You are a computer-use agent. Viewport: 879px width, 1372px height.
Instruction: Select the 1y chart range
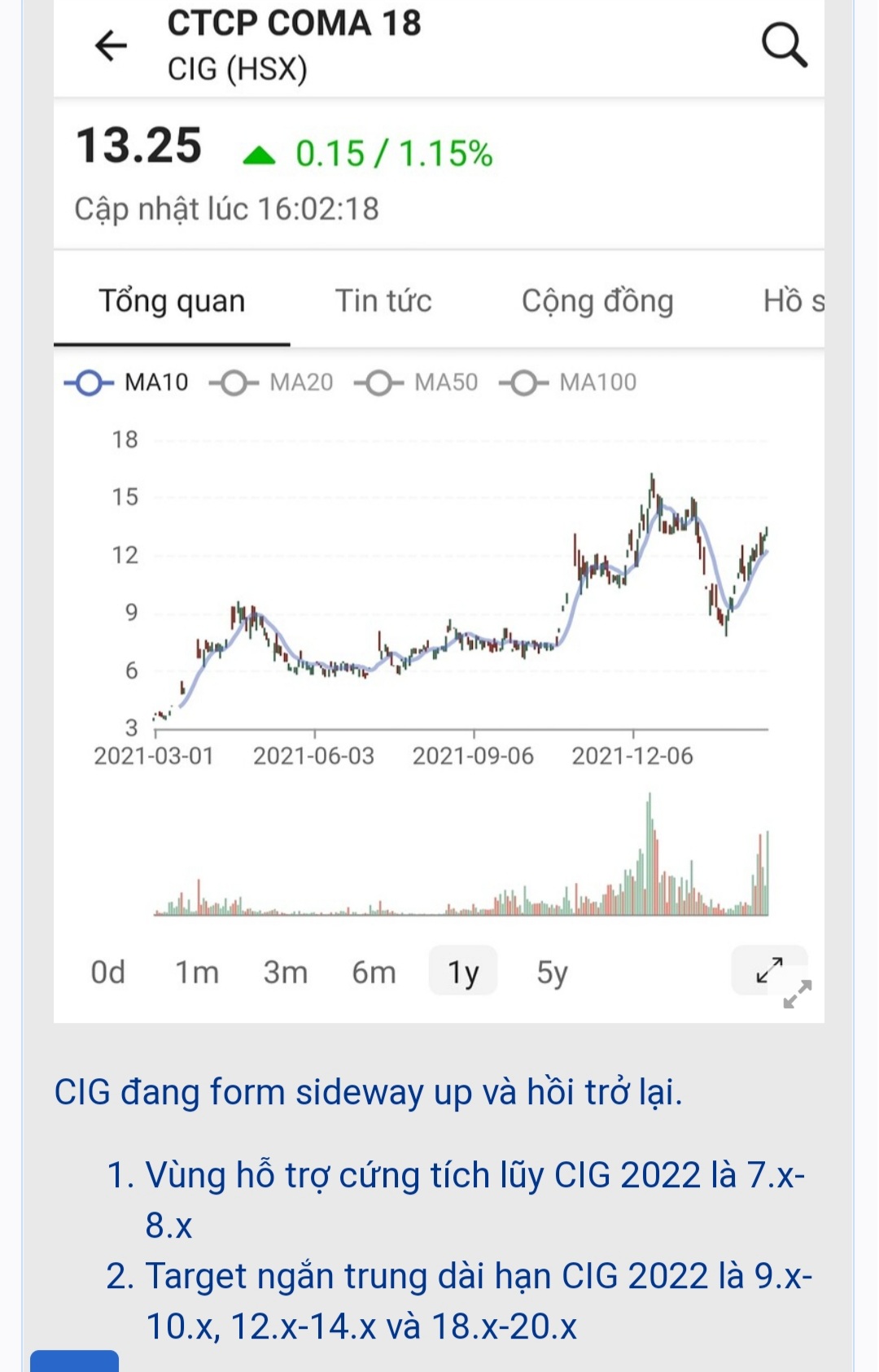[x=463, y=972]
